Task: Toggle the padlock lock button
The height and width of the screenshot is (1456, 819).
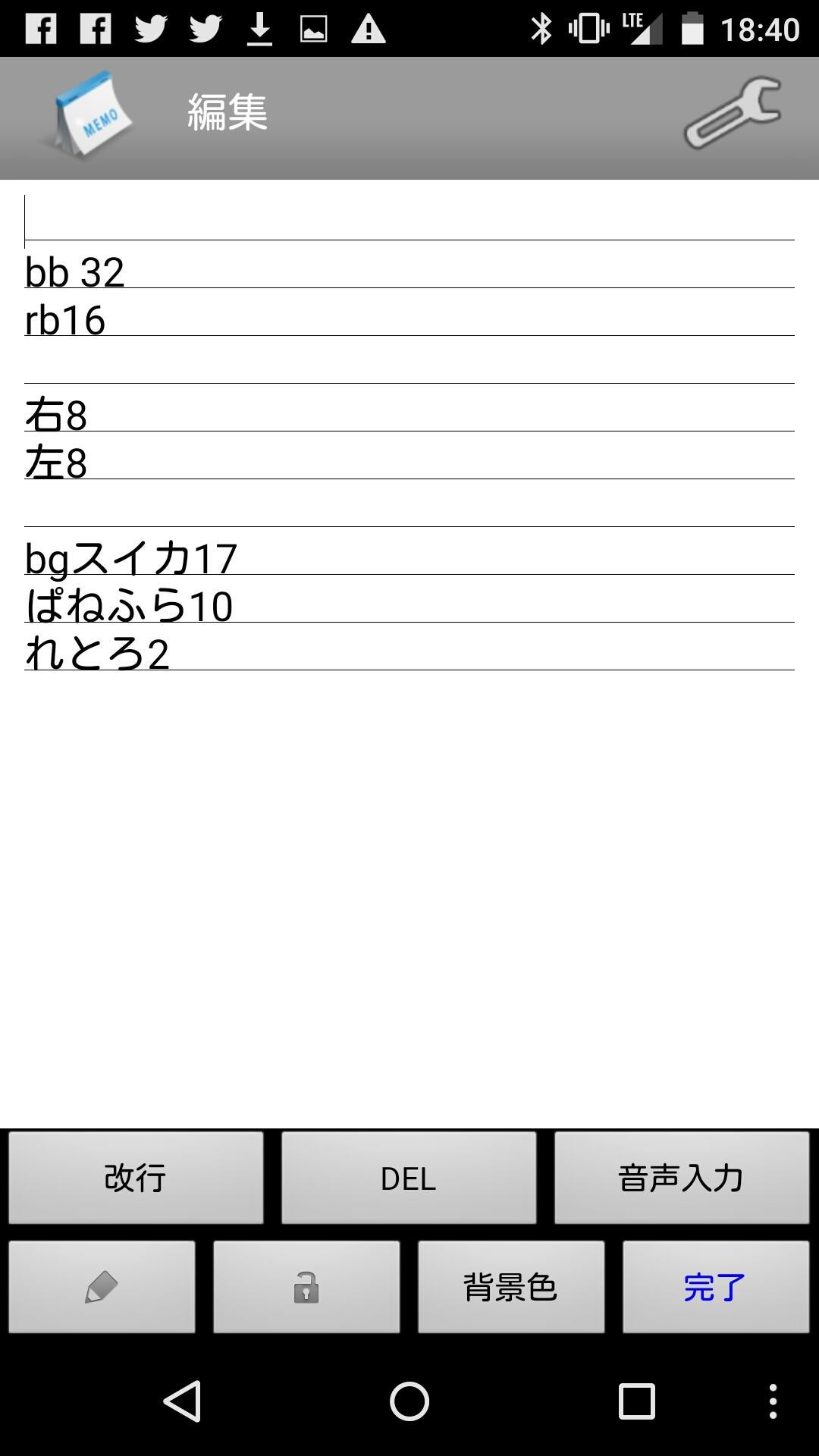Action: 306,1287
